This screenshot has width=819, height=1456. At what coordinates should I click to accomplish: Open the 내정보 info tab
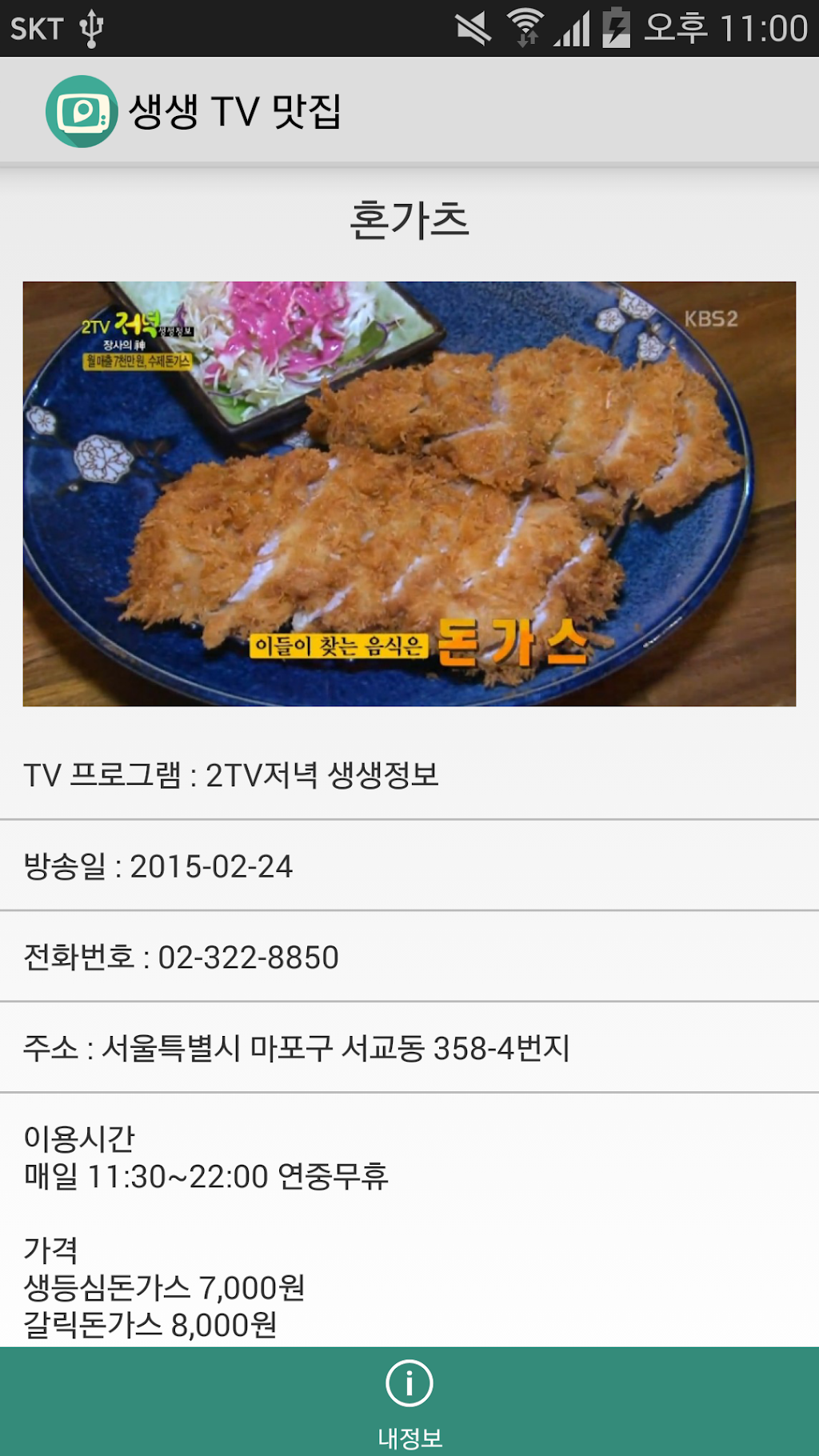point(409,1402)
